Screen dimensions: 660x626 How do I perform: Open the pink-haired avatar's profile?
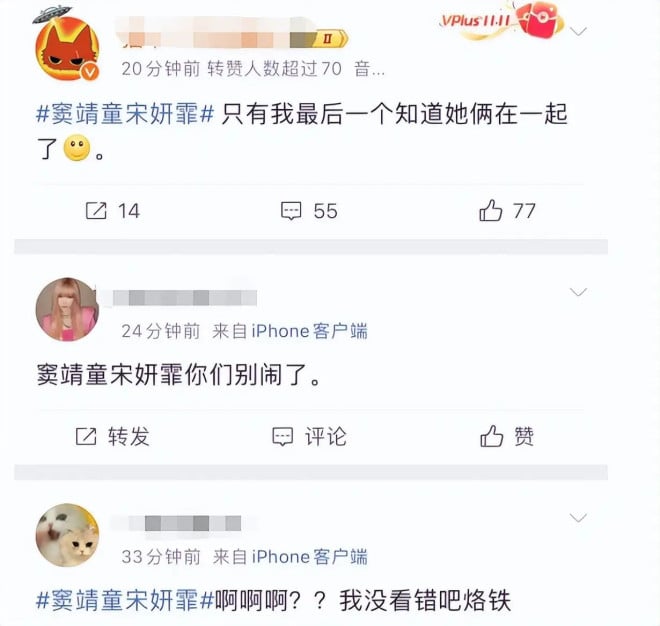pos(67,309)
